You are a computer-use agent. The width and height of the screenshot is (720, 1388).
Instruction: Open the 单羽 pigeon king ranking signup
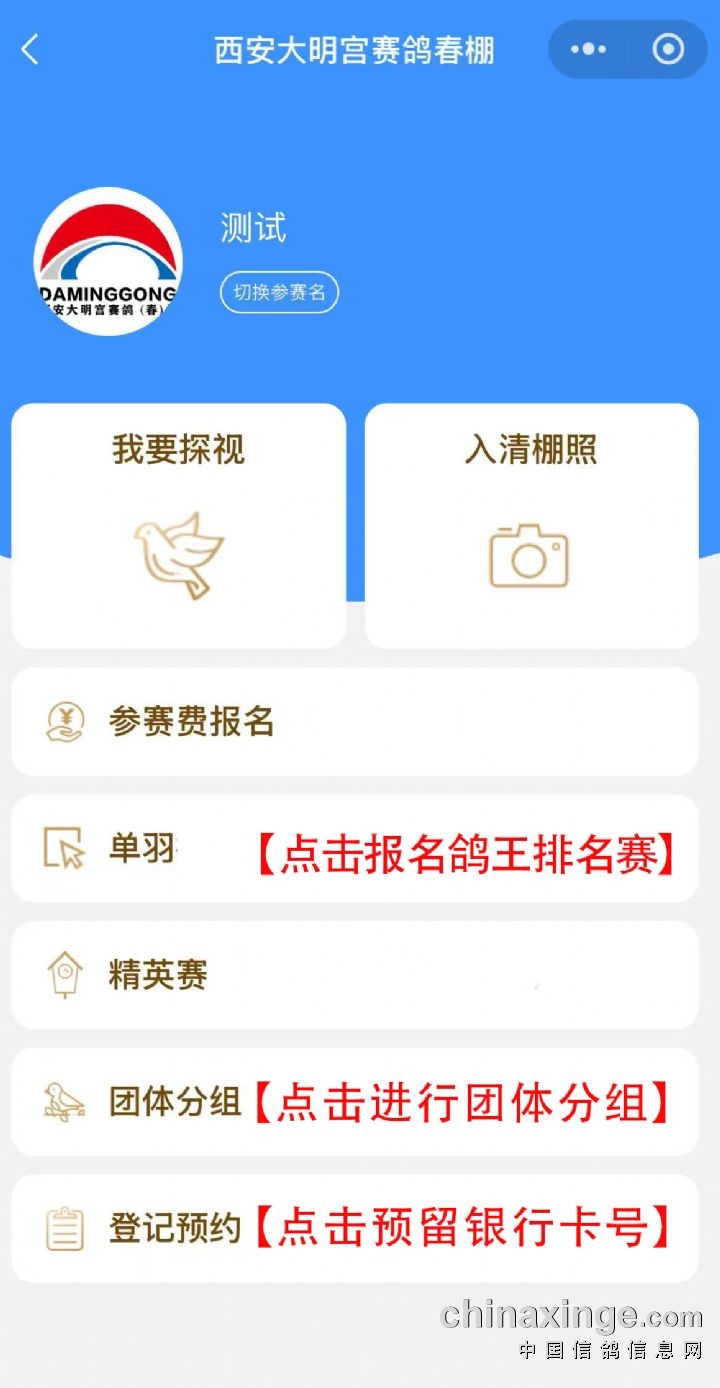tap(355, 849)
